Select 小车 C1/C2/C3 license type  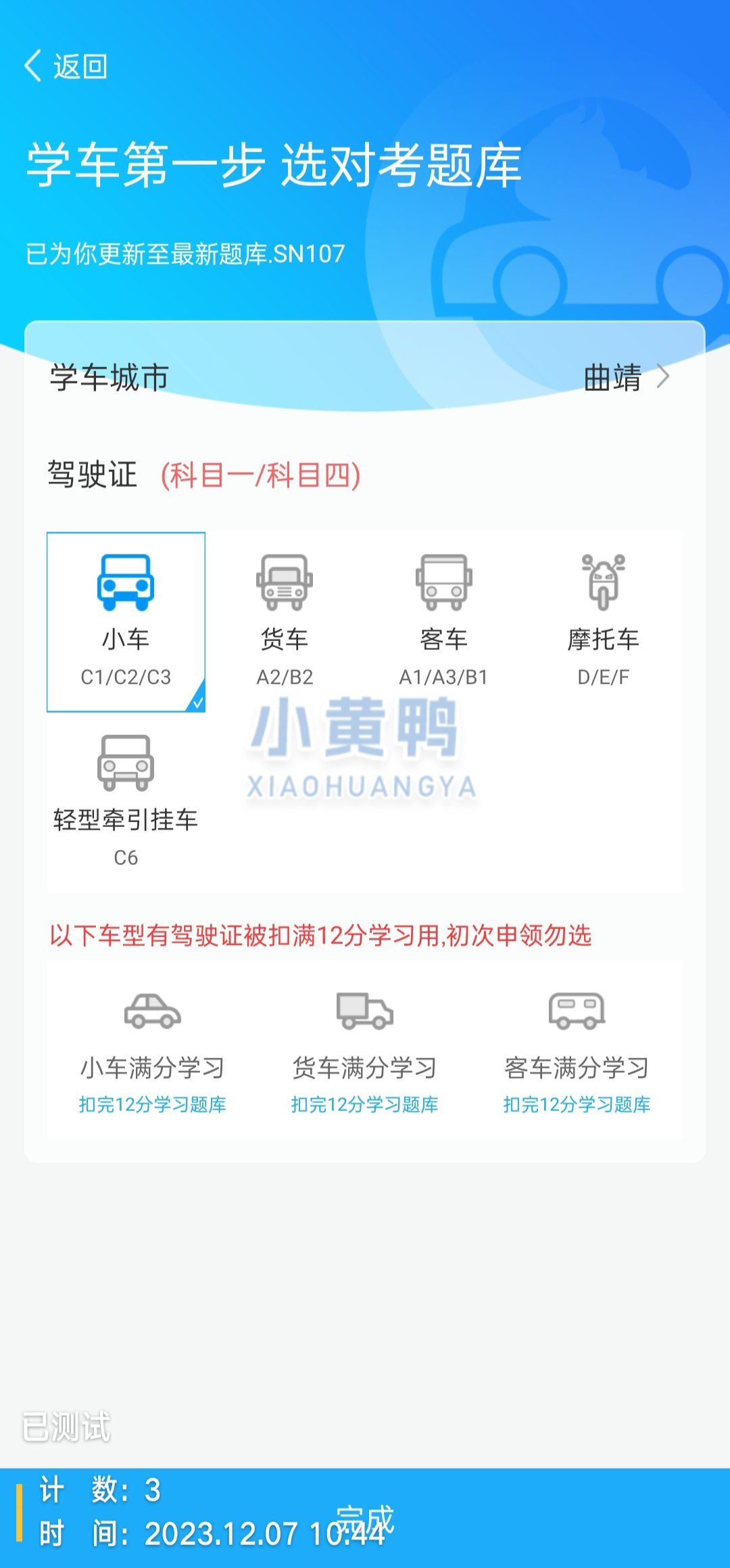pos(126,622)
